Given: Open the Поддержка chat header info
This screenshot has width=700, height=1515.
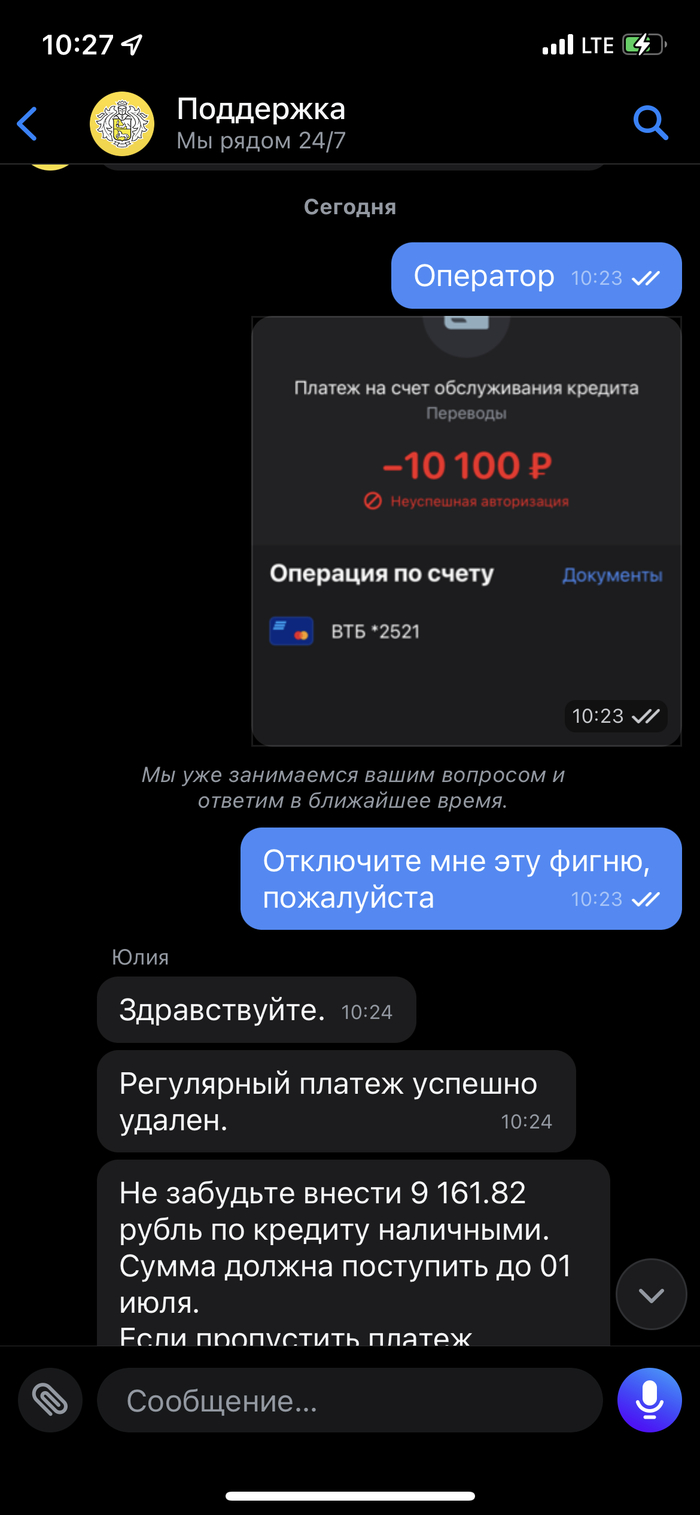Looking at the screenshot, I should (260, 123).
